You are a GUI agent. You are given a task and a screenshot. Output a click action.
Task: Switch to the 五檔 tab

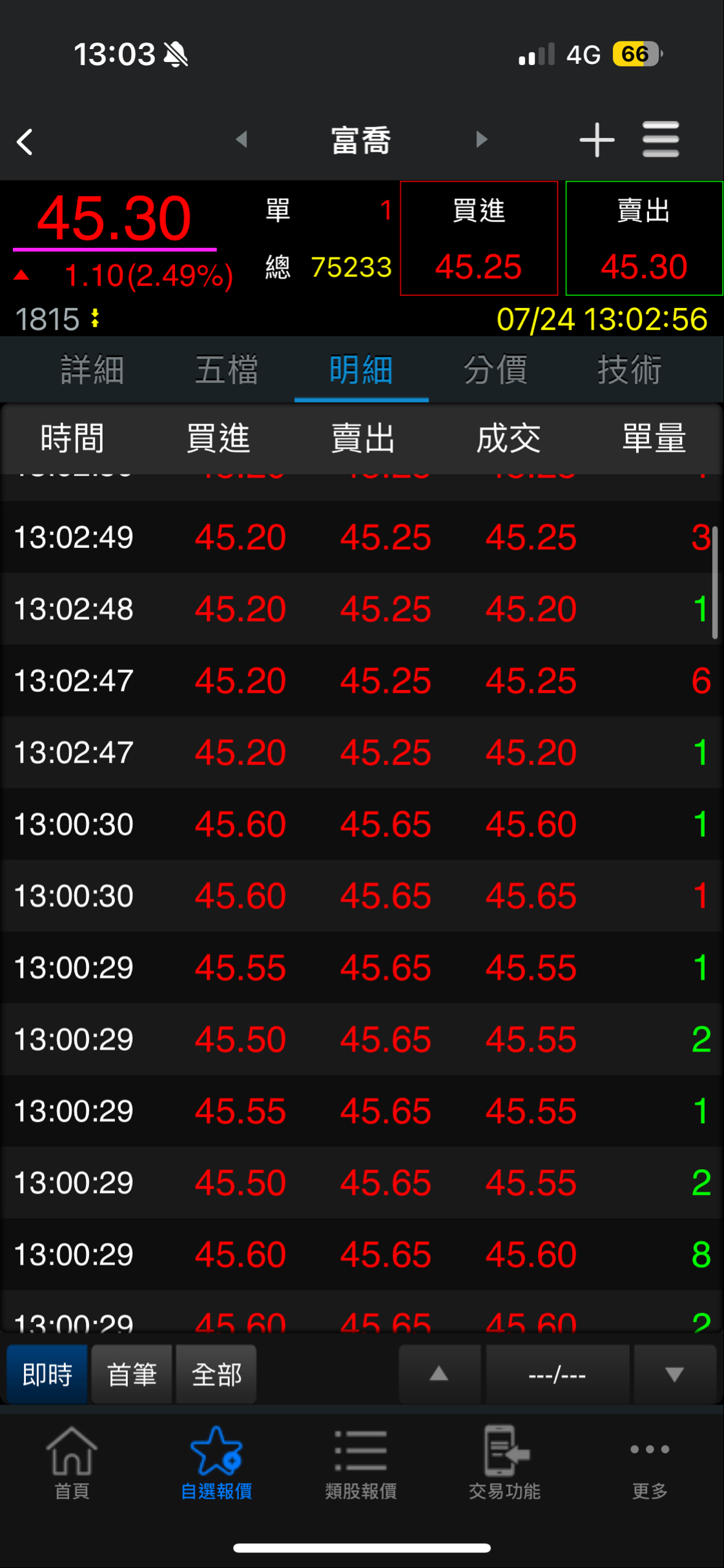(x=227, y=370)
